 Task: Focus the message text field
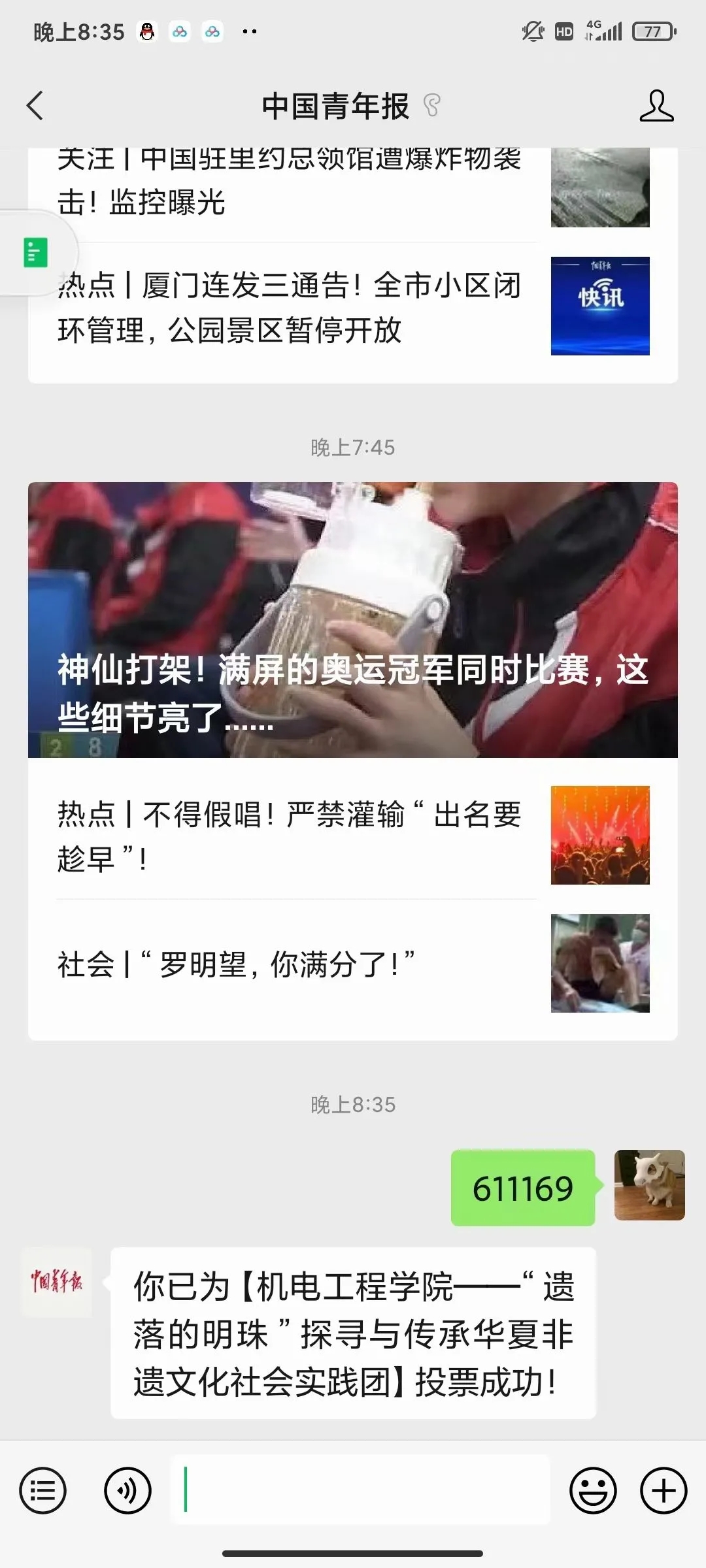[x=360, y=1491]
